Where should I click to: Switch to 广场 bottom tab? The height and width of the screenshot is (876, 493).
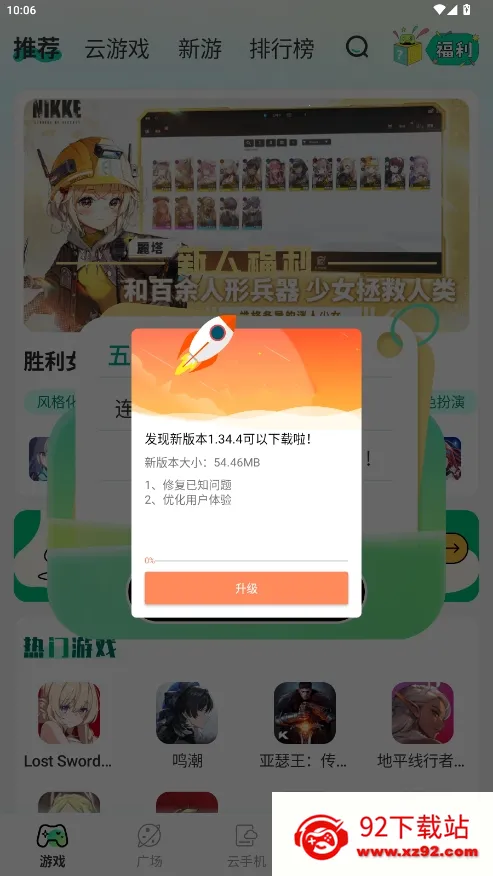[x=149, y=845]
